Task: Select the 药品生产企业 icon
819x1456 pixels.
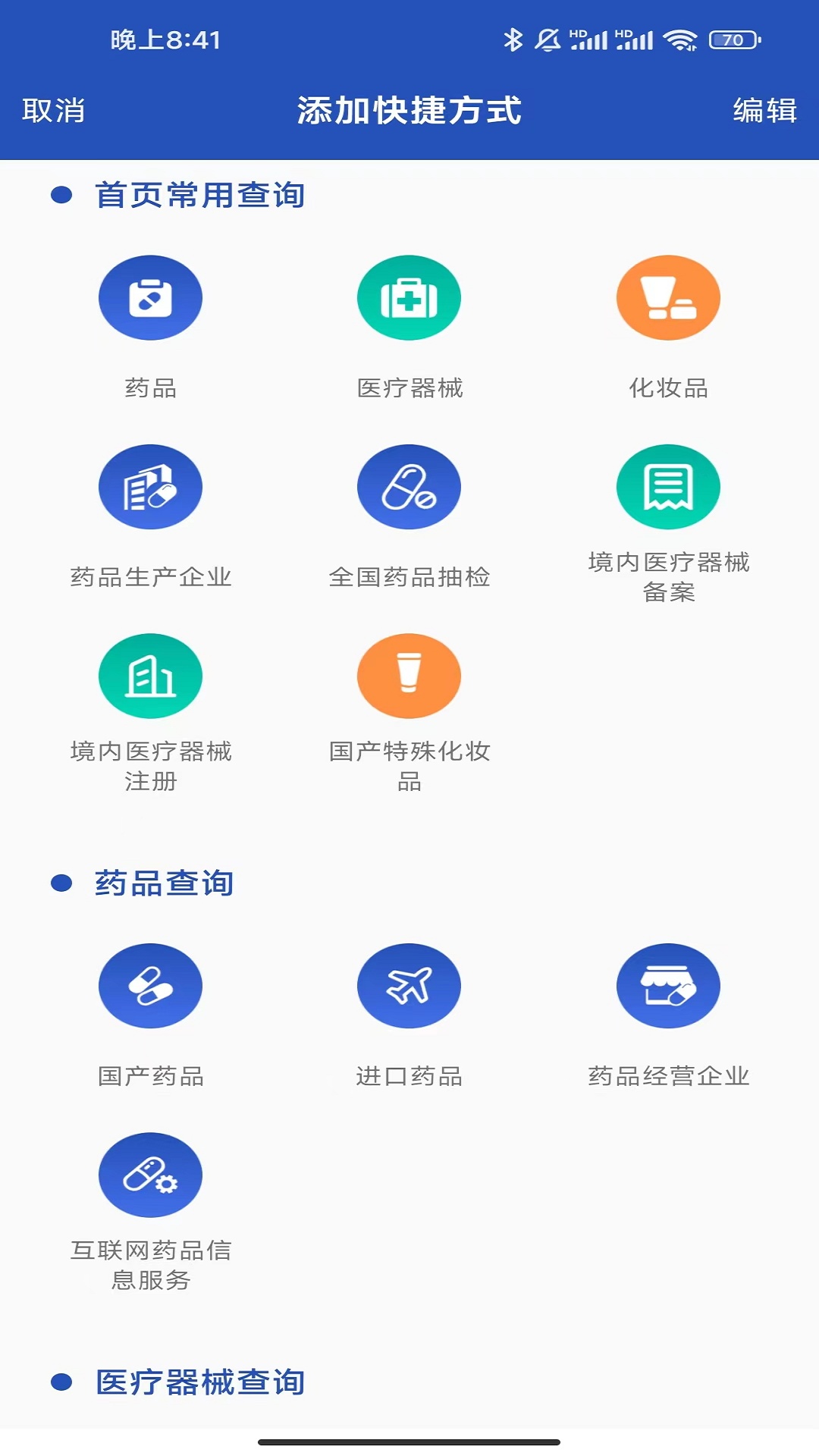Action: pyautogui.click(x=150, y=487)
